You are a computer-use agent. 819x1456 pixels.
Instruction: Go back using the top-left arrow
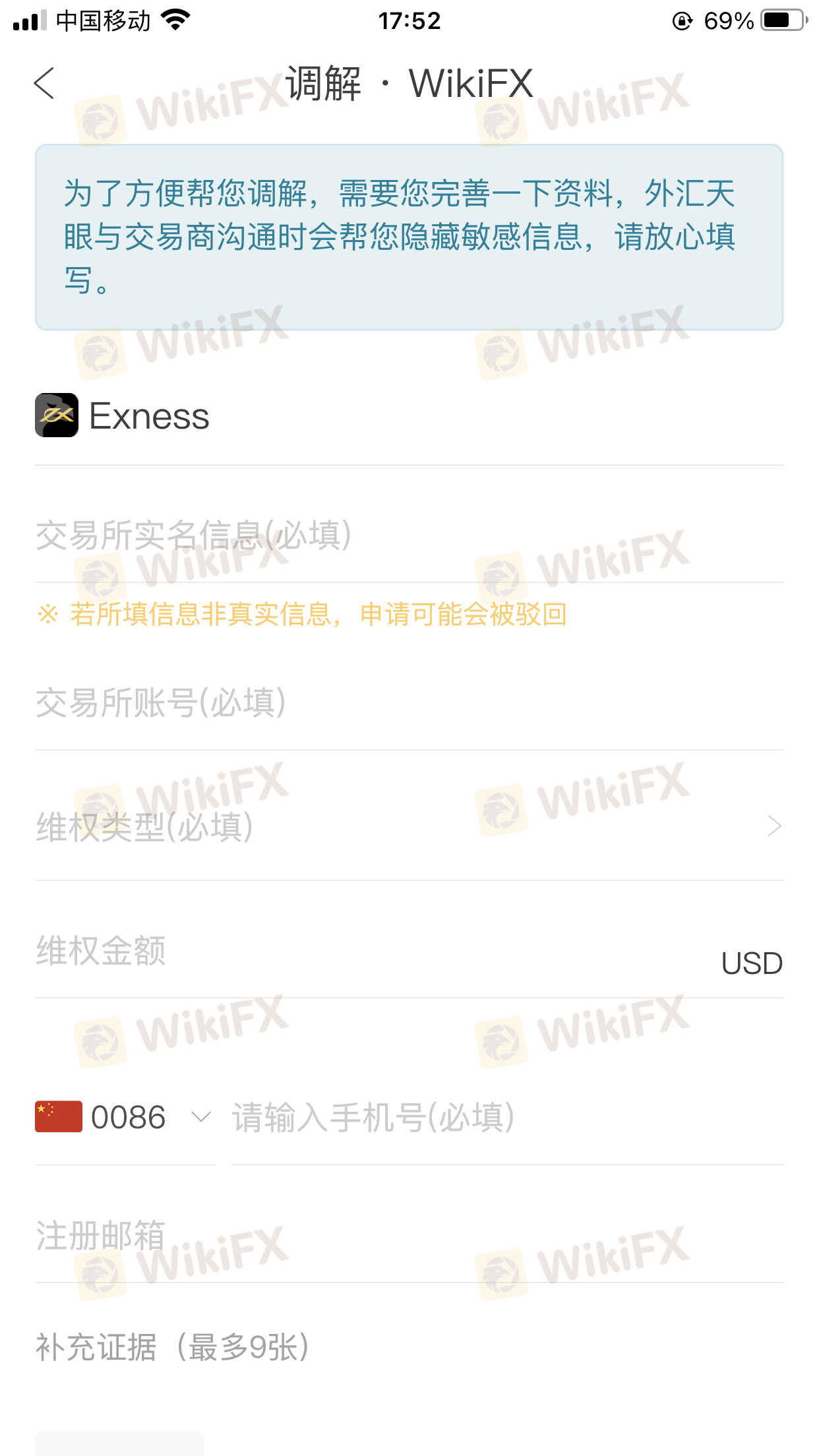pyautogui.click(x=44, y=84)
